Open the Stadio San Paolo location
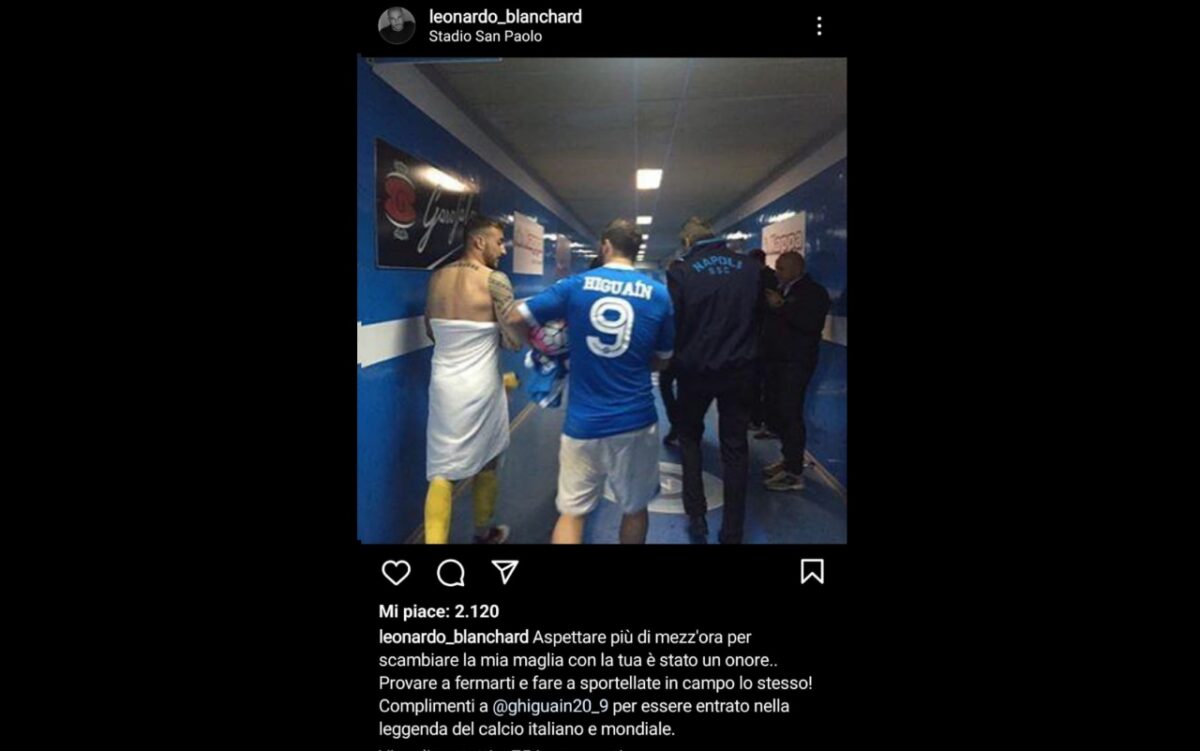This screenshot has width=1200, height=751. coord(485,36)
